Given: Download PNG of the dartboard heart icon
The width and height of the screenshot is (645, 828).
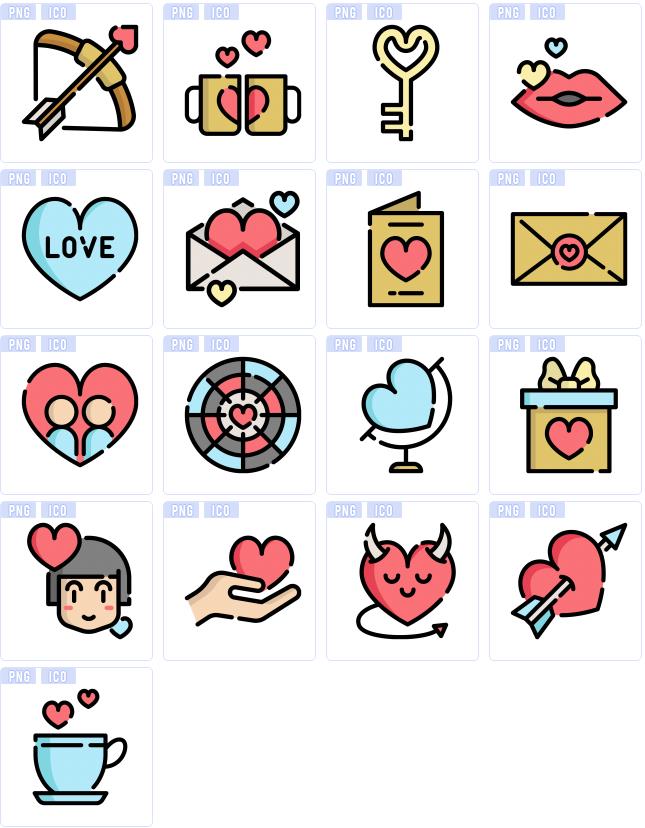Looking at the screenshot, I should pyautogui.click(x=181, y=345).
